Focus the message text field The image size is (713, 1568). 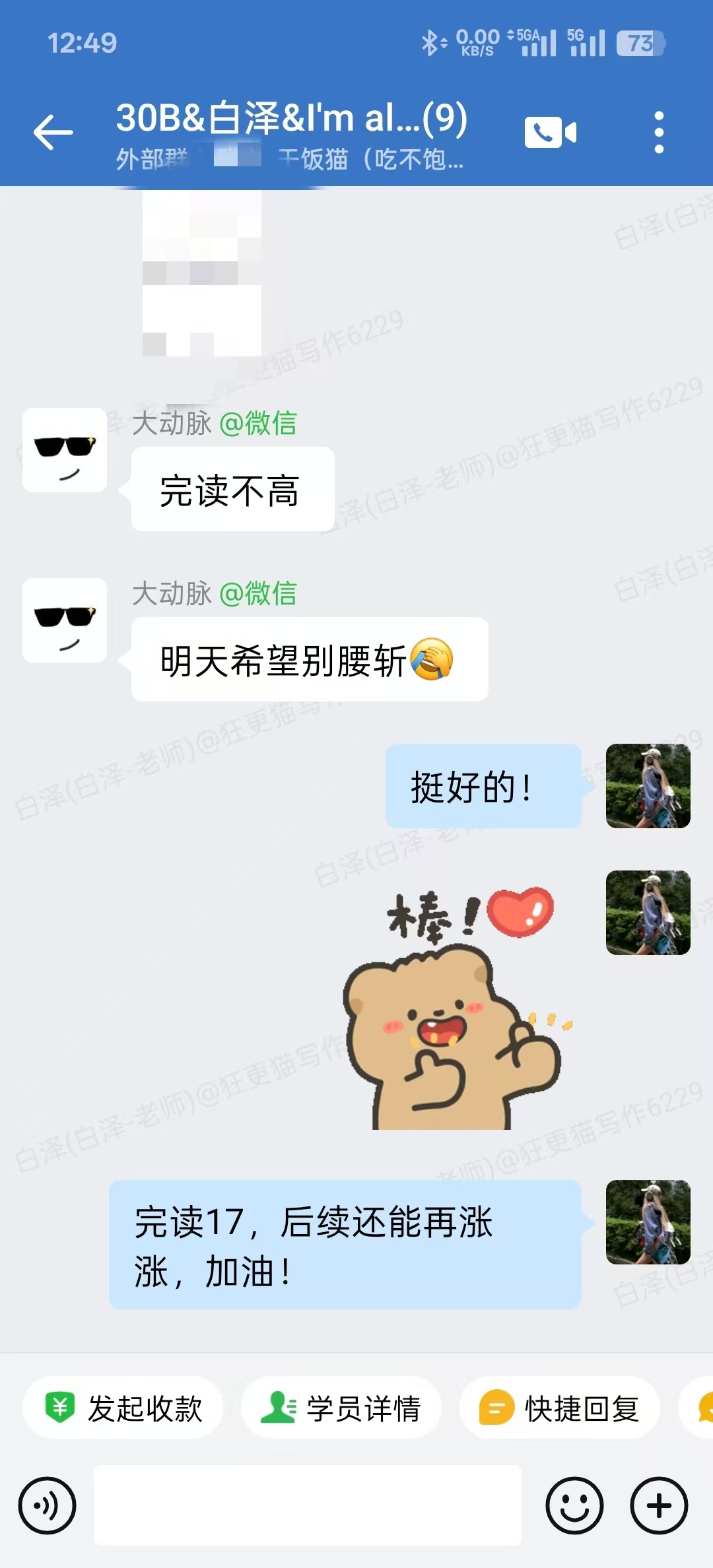[x=308, y=1505]
